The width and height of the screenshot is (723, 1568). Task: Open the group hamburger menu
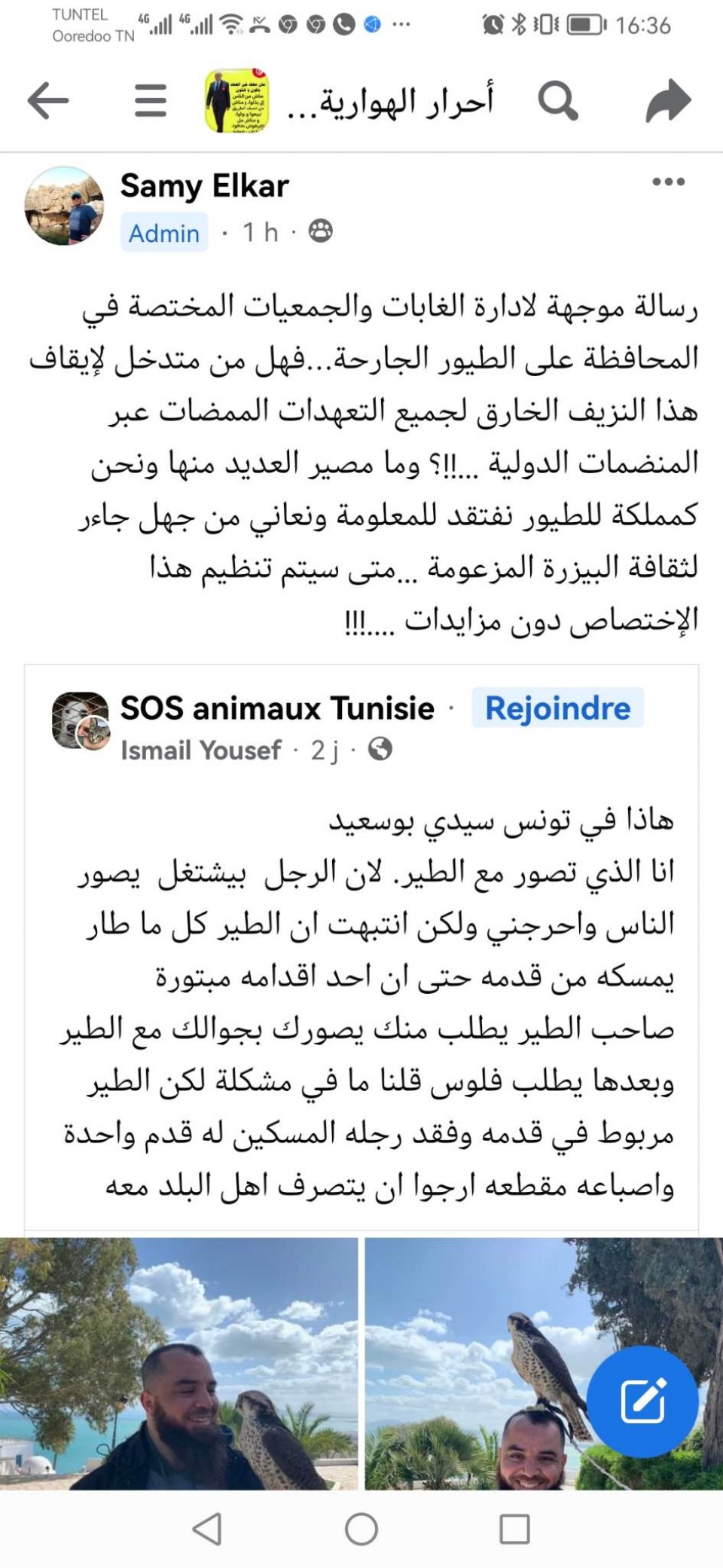click(151, 100)
